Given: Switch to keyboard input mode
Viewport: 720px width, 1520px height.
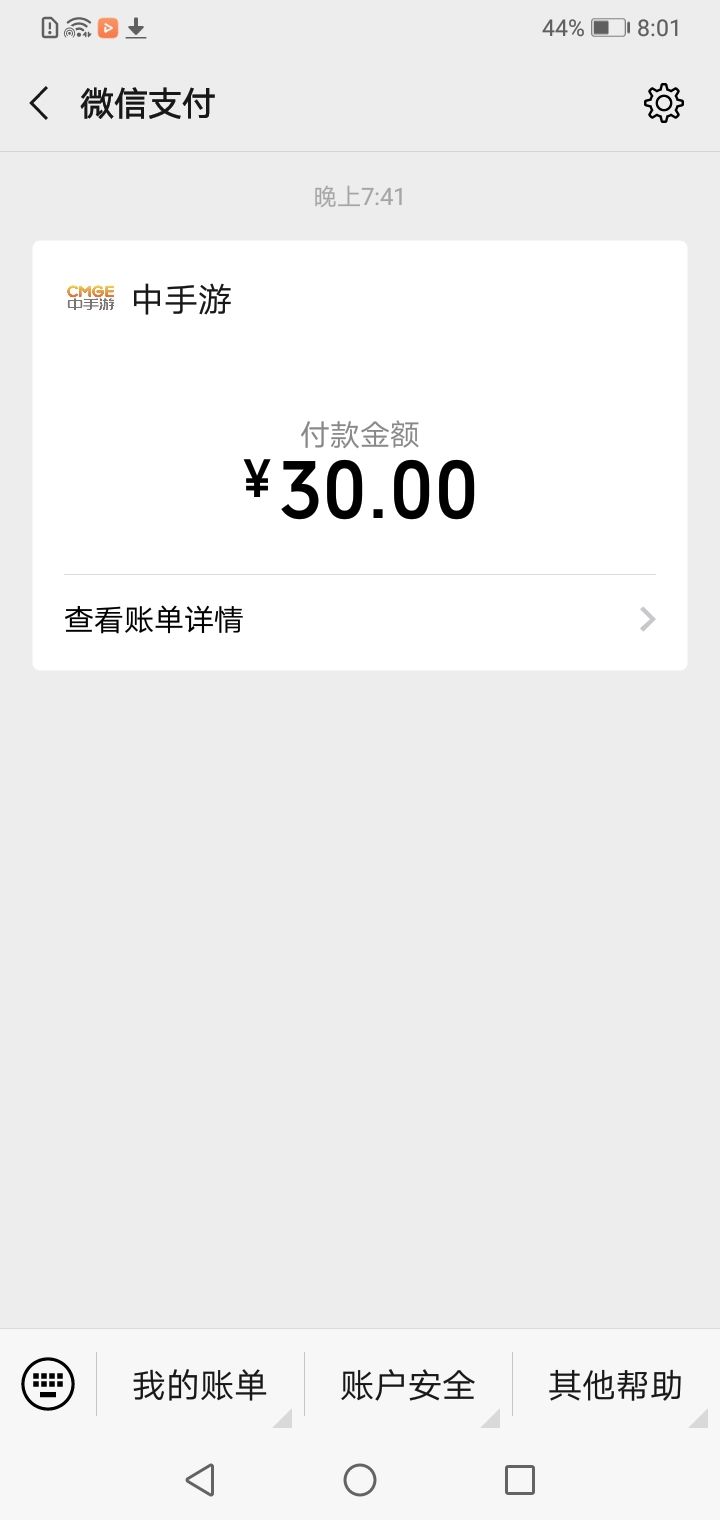Looking at the screenshot, I should pos(48,1384).
